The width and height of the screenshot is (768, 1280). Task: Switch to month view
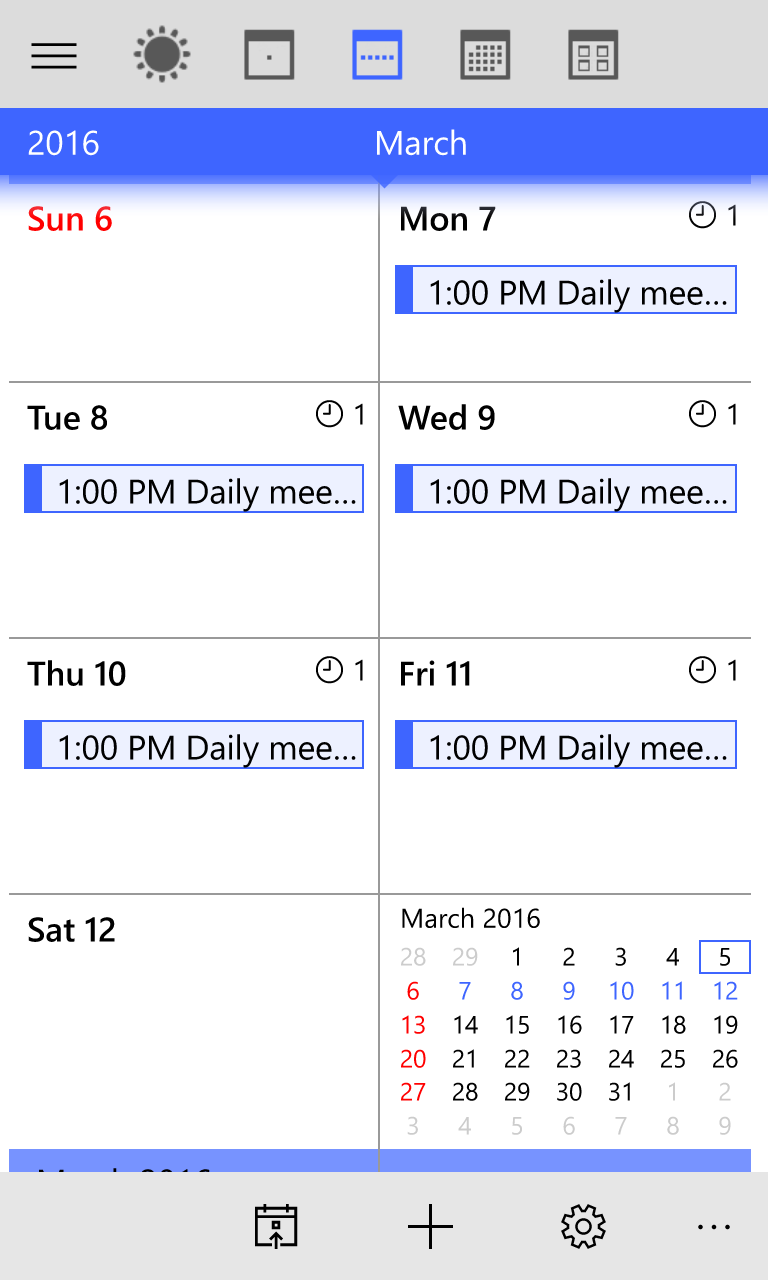(485, 55)
